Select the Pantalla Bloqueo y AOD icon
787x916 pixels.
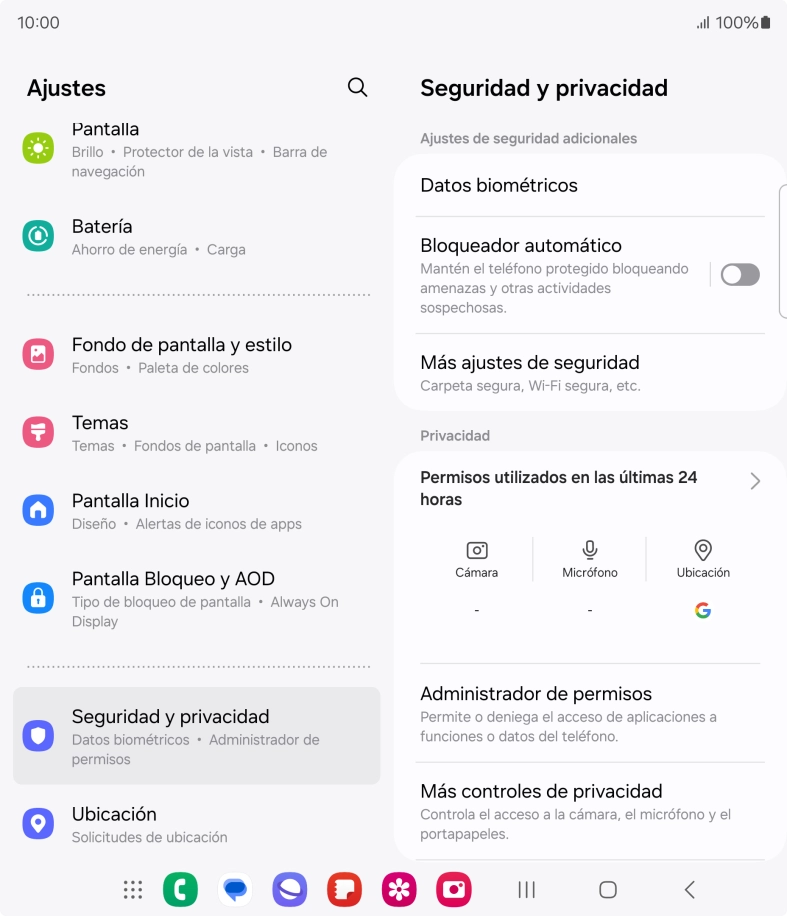(x=37, y=598)
